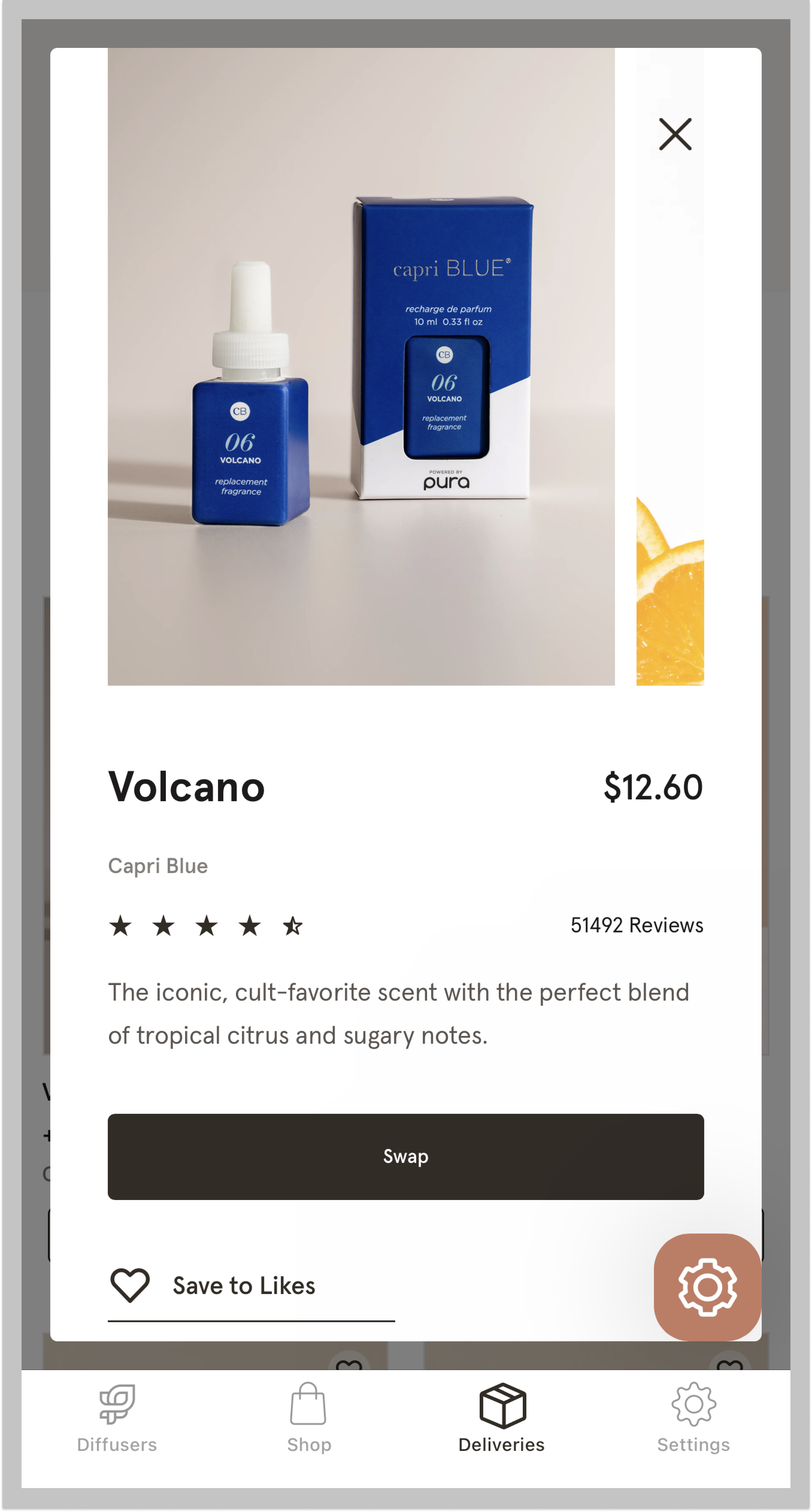The height and width of the screenshot is (1512, 812).
Task: View the 51492 Reviews
Action: [x=637, y=926]
